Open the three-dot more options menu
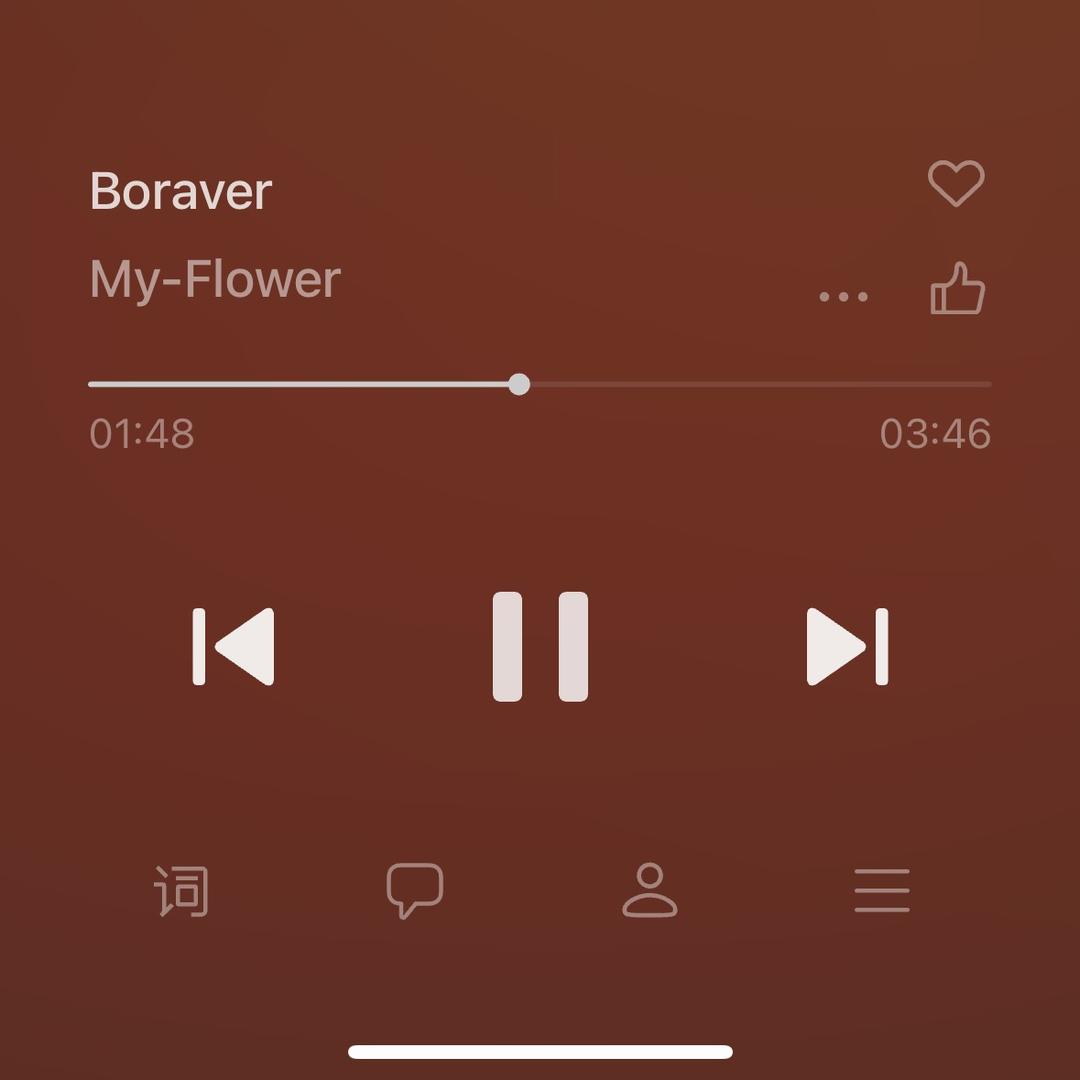This screenshot has height=1080, width=1080. pyautogui.click(x=843, y=297)
